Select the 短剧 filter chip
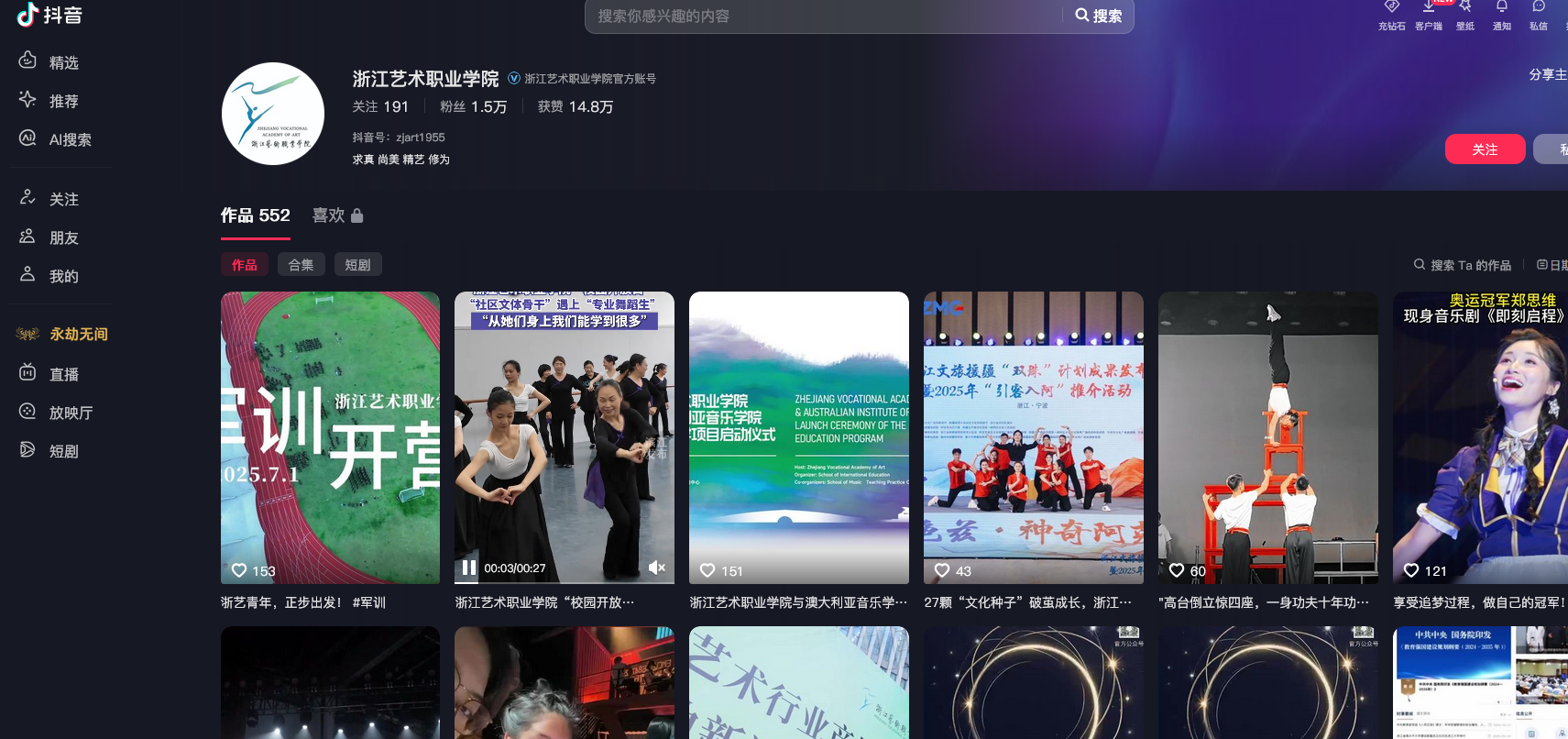 (x=357, y=265)
